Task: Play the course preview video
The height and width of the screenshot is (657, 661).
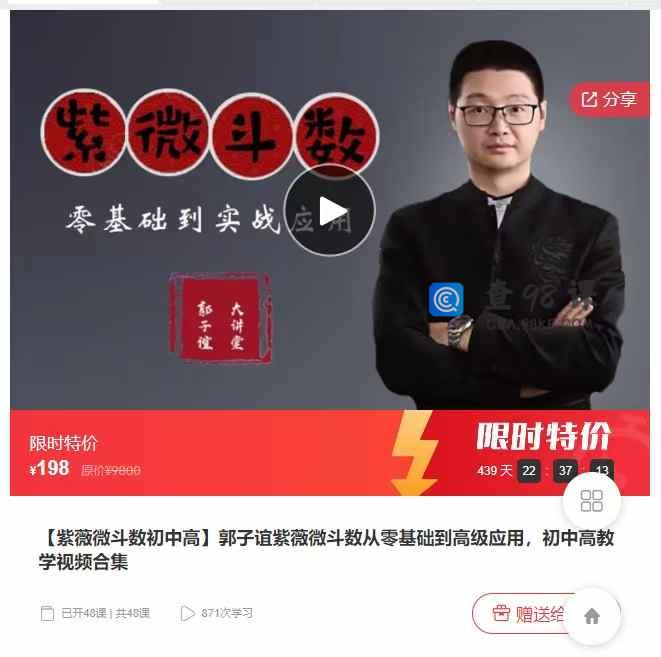Action: pos(329,211)
